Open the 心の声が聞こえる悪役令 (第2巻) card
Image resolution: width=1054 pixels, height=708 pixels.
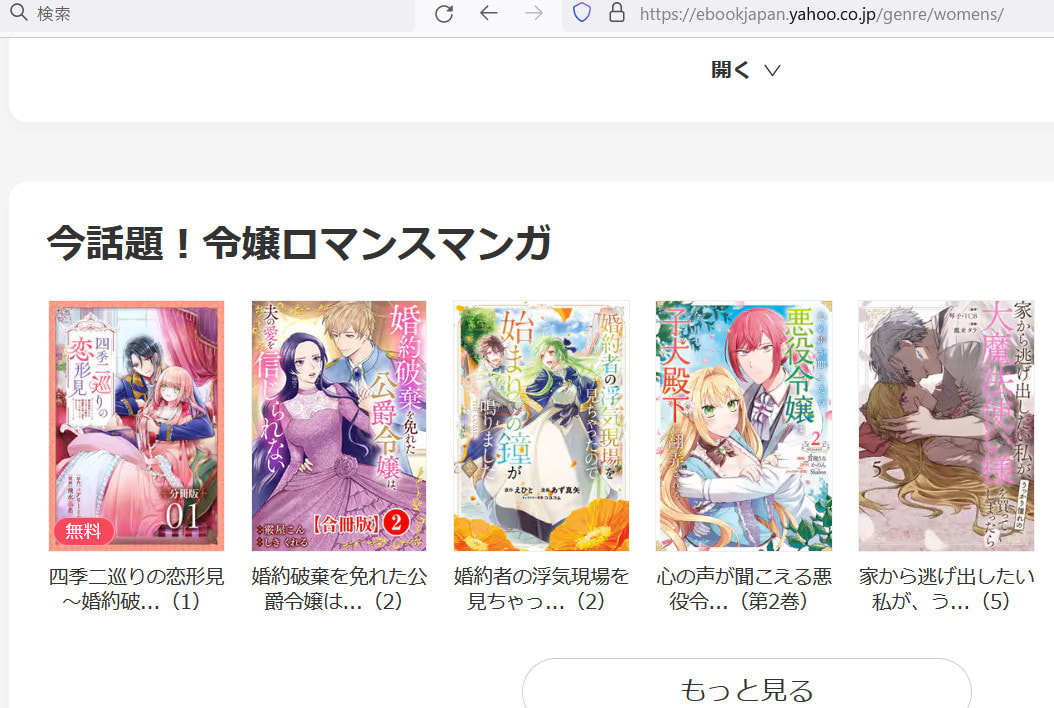[744, 426]
